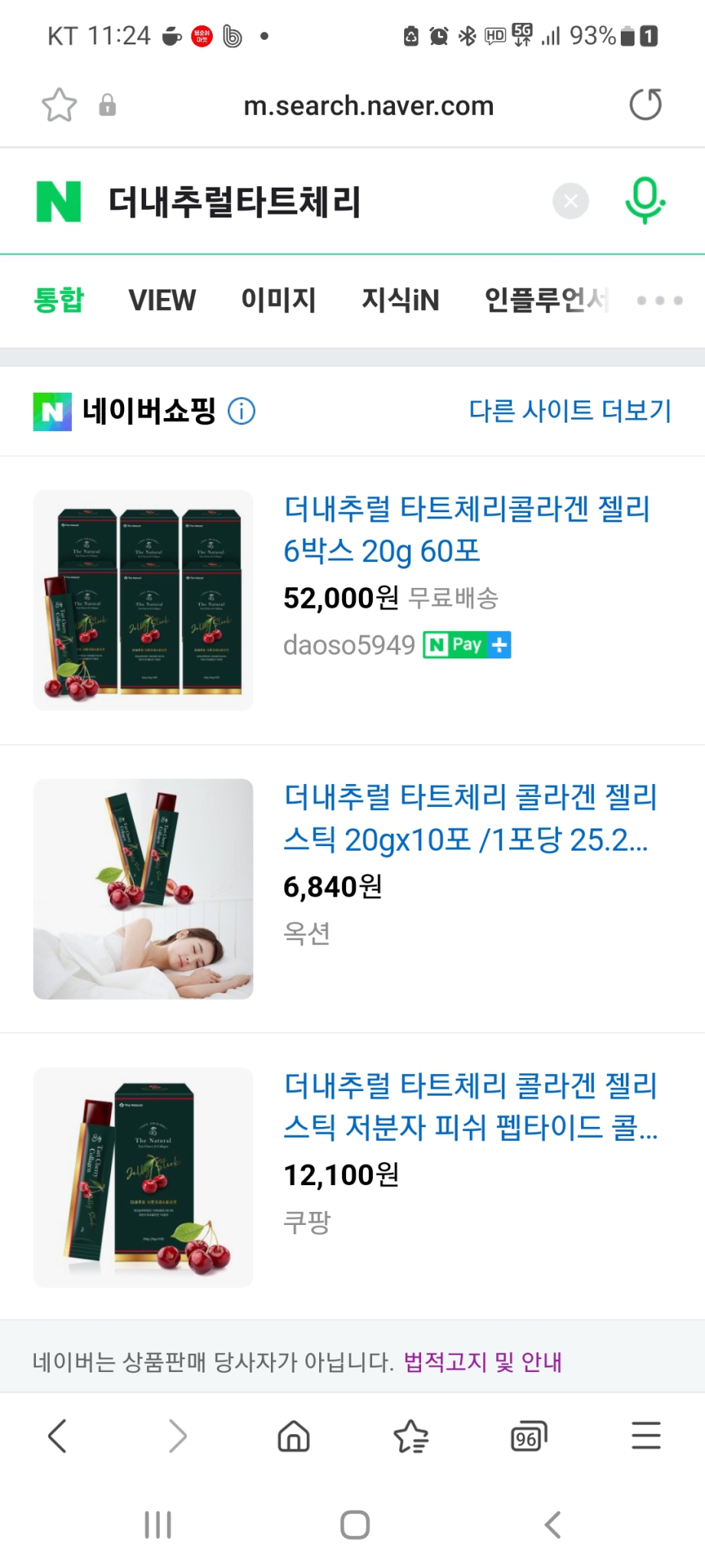Open the tab counter showing 96

[x=528, y=1436]
